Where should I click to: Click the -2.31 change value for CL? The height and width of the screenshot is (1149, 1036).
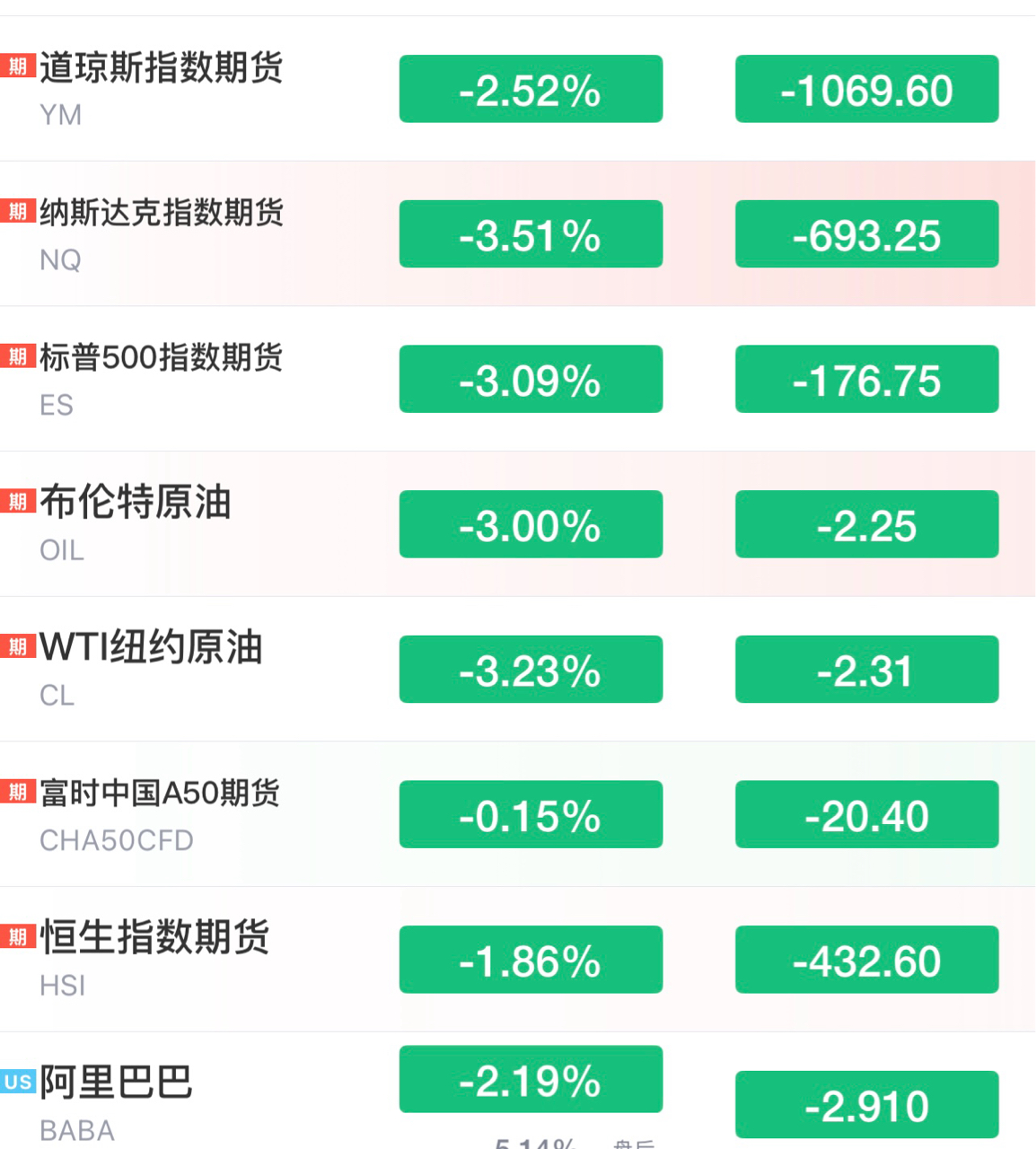[866, 669]
